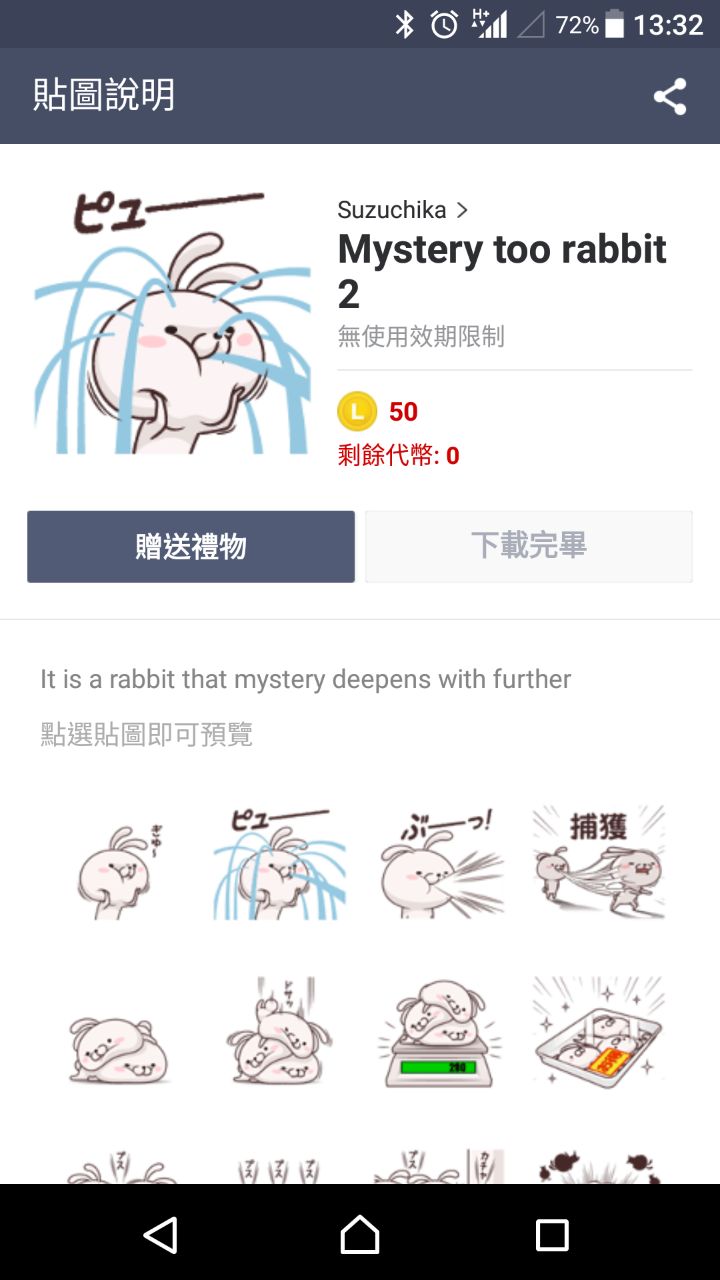
Task: Preview the rabbit blowing ぶー sticker
Action: click(440, 862)
